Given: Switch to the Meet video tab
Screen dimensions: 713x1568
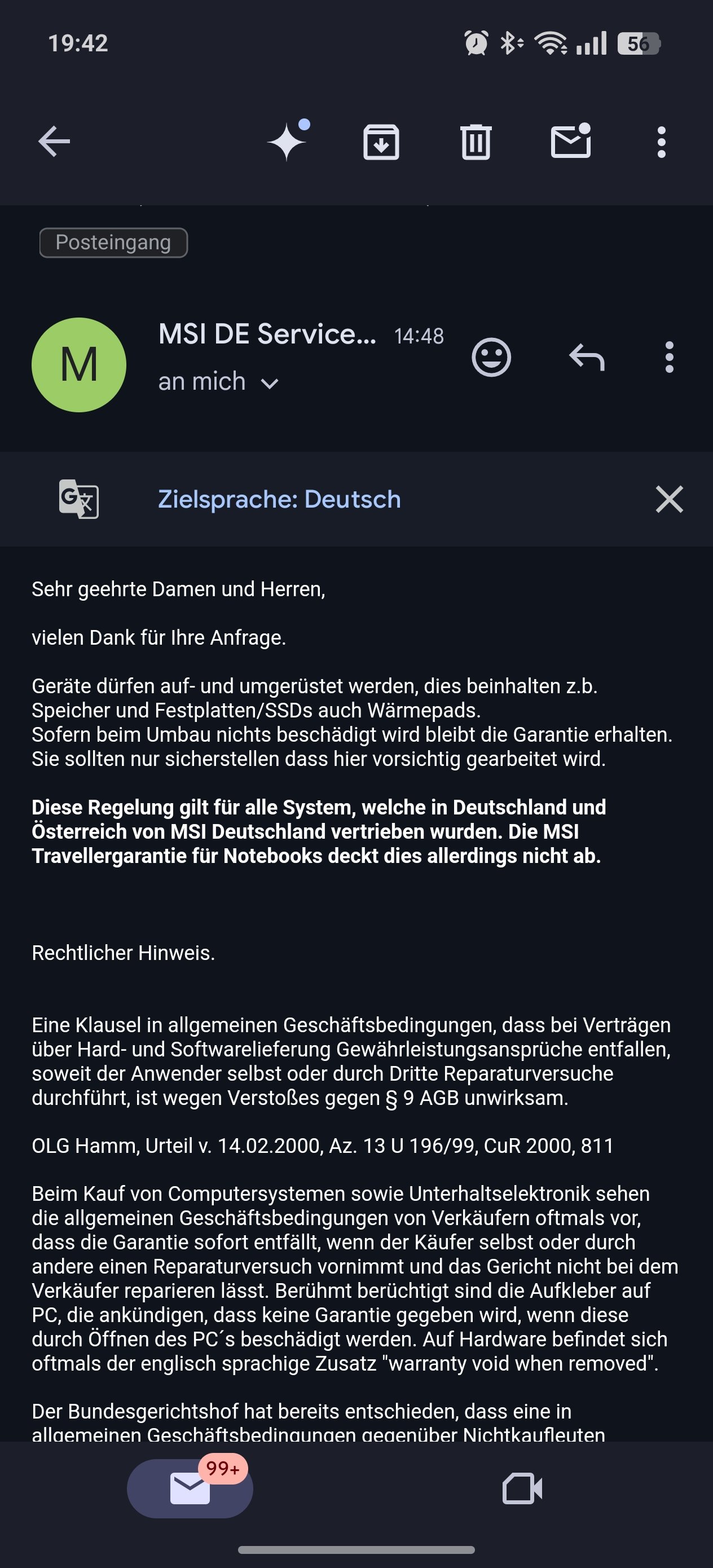Looking at the screenshot, I should (522, 1489).
